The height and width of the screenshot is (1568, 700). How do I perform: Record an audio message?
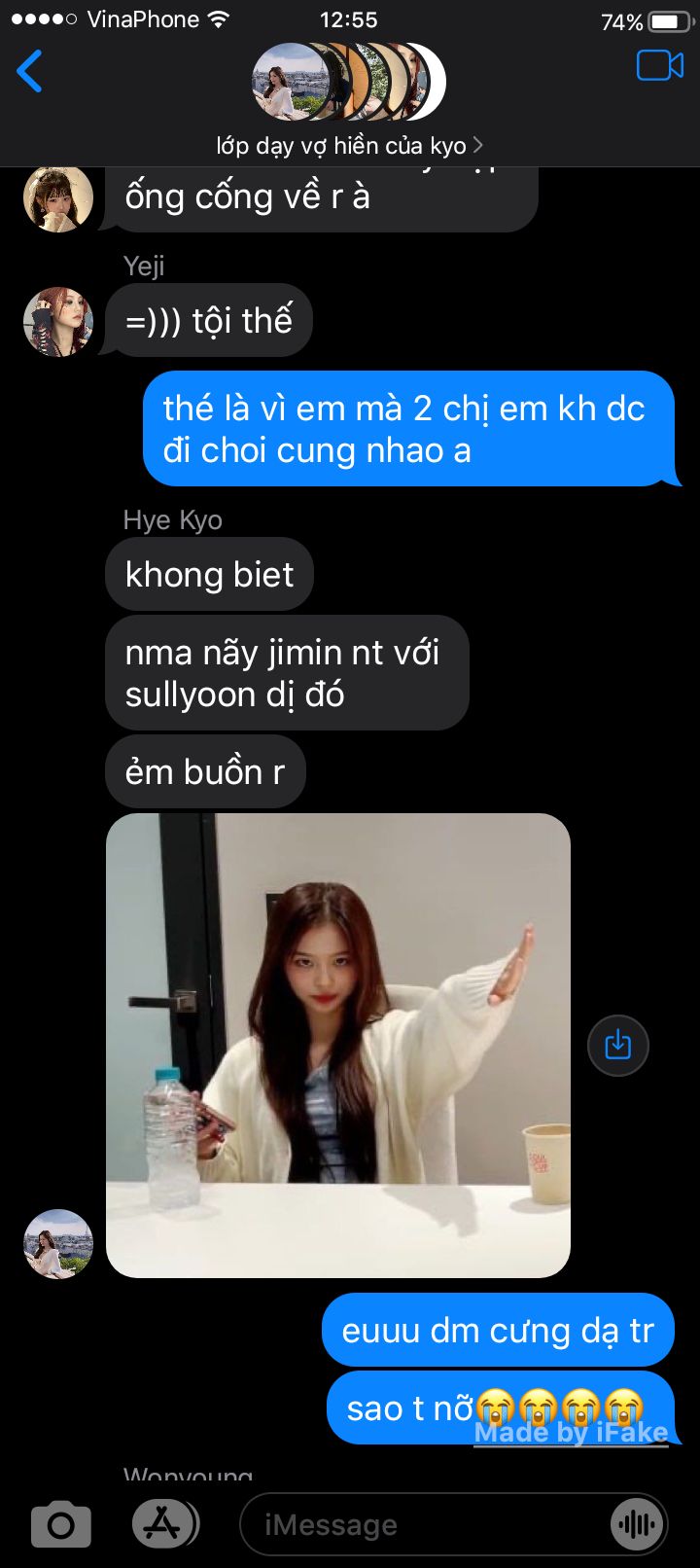pyautogui.click(x=637, y=1524)
